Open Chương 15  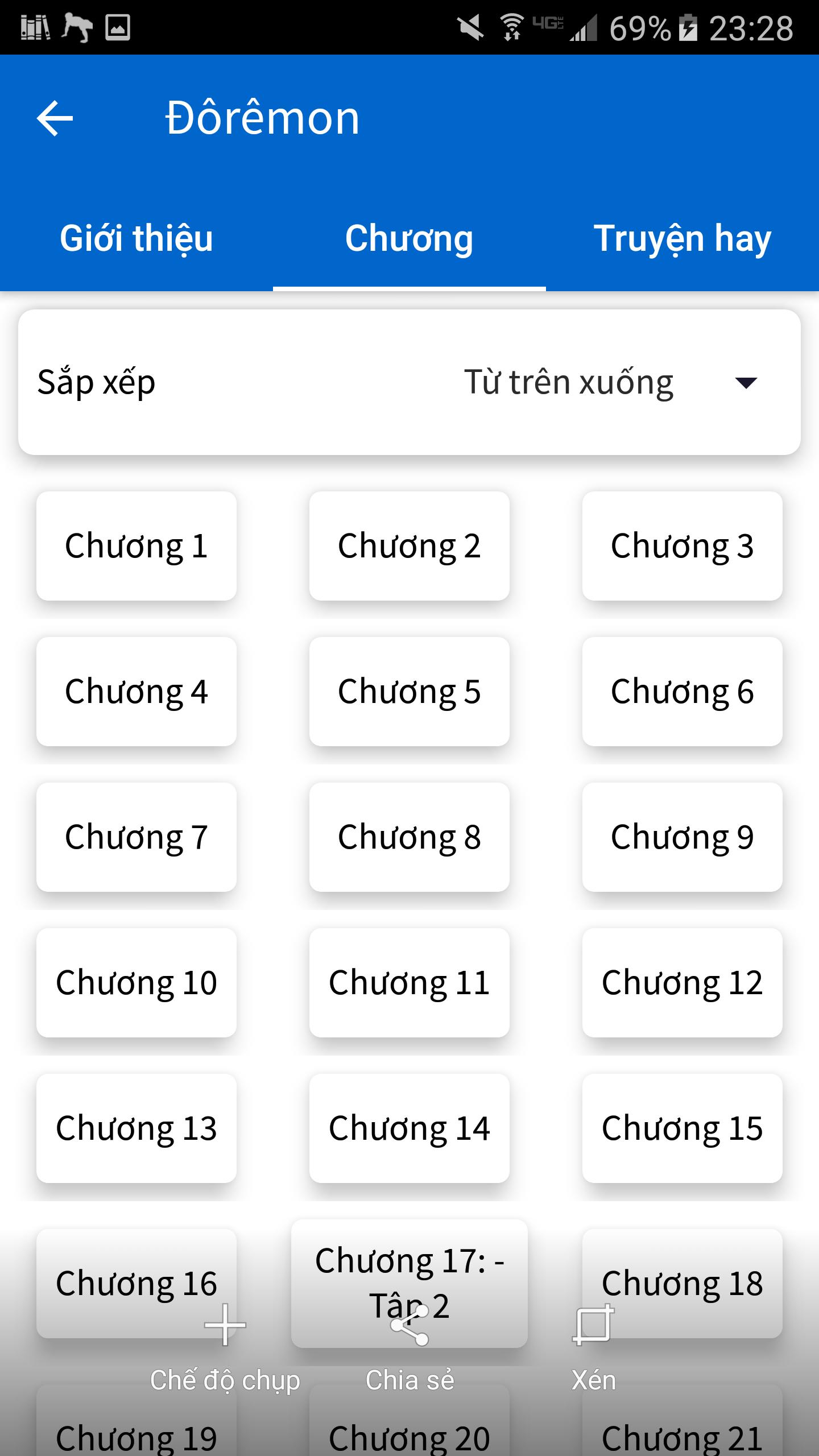682,1128
